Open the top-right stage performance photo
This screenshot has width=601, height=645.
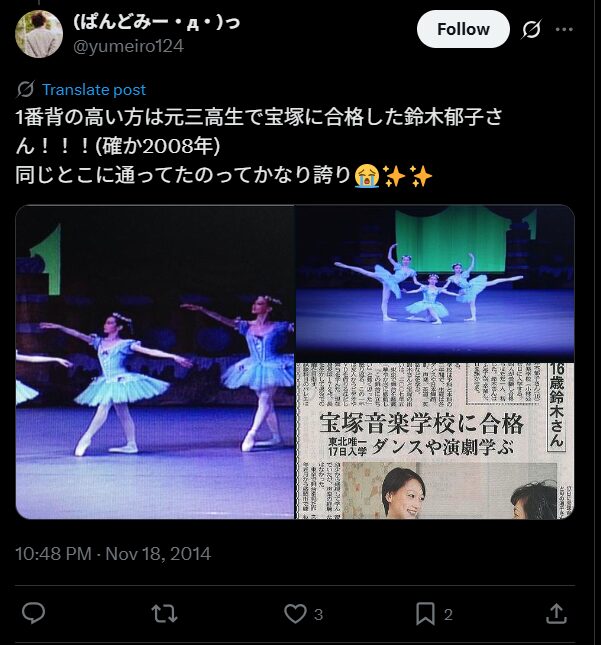(x=435, y=281)
